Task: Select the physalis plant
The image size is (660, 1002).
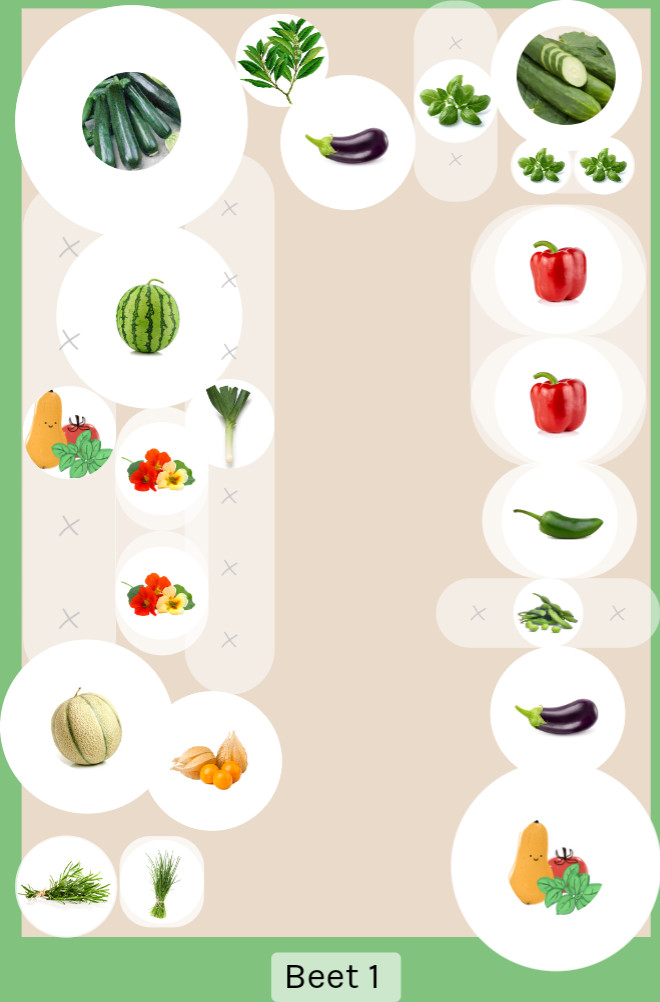Action: coord(212,761)
